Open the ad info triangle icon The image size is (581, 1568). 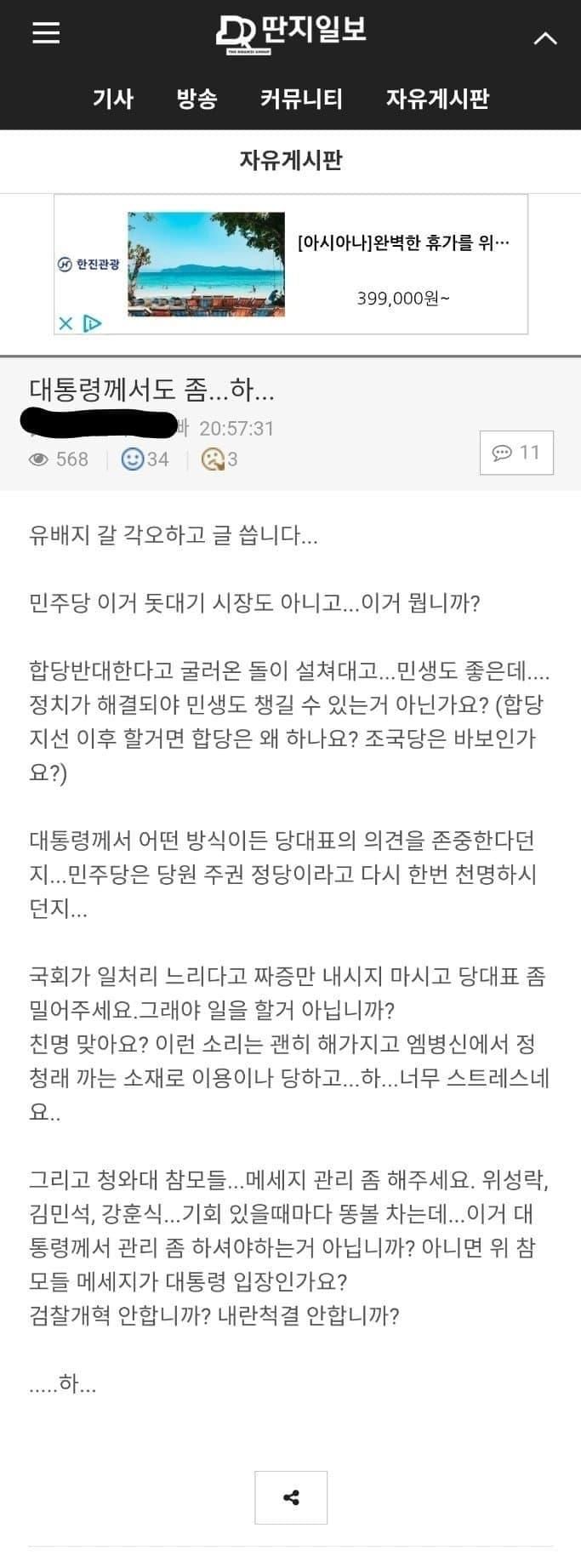click(93, 323)
